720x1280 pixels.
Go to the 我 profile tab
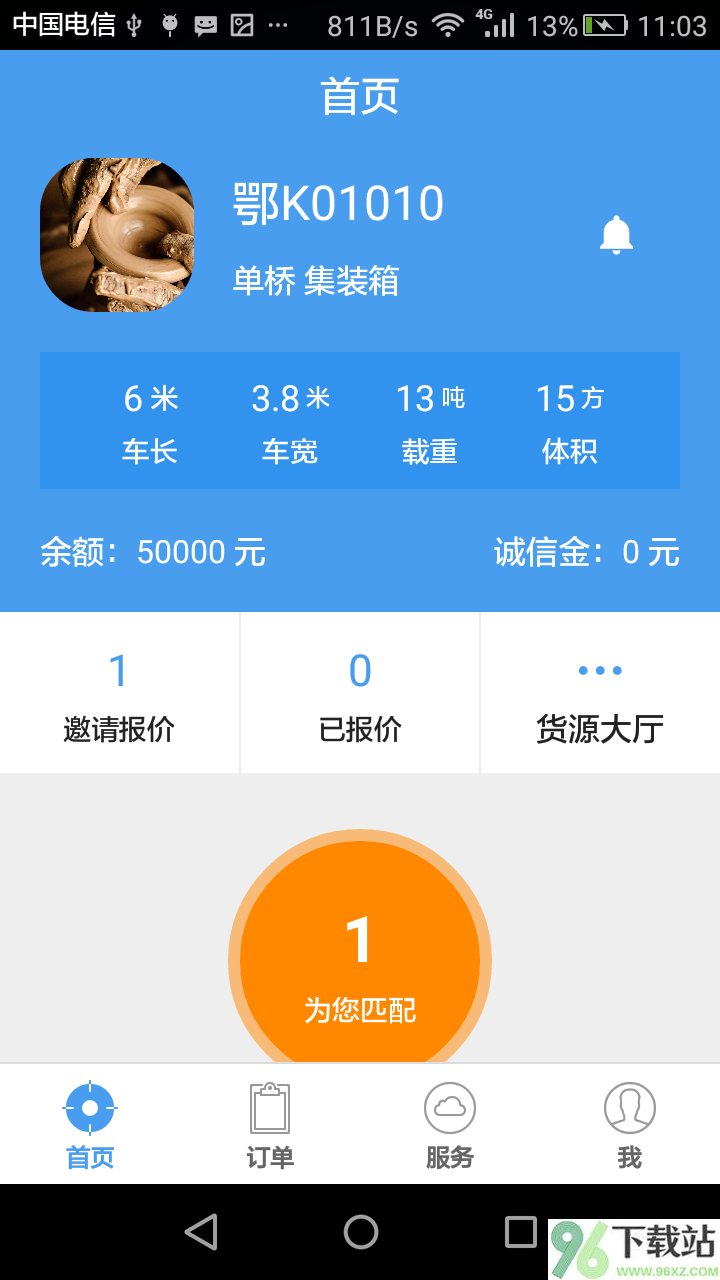pos(629,1125)
